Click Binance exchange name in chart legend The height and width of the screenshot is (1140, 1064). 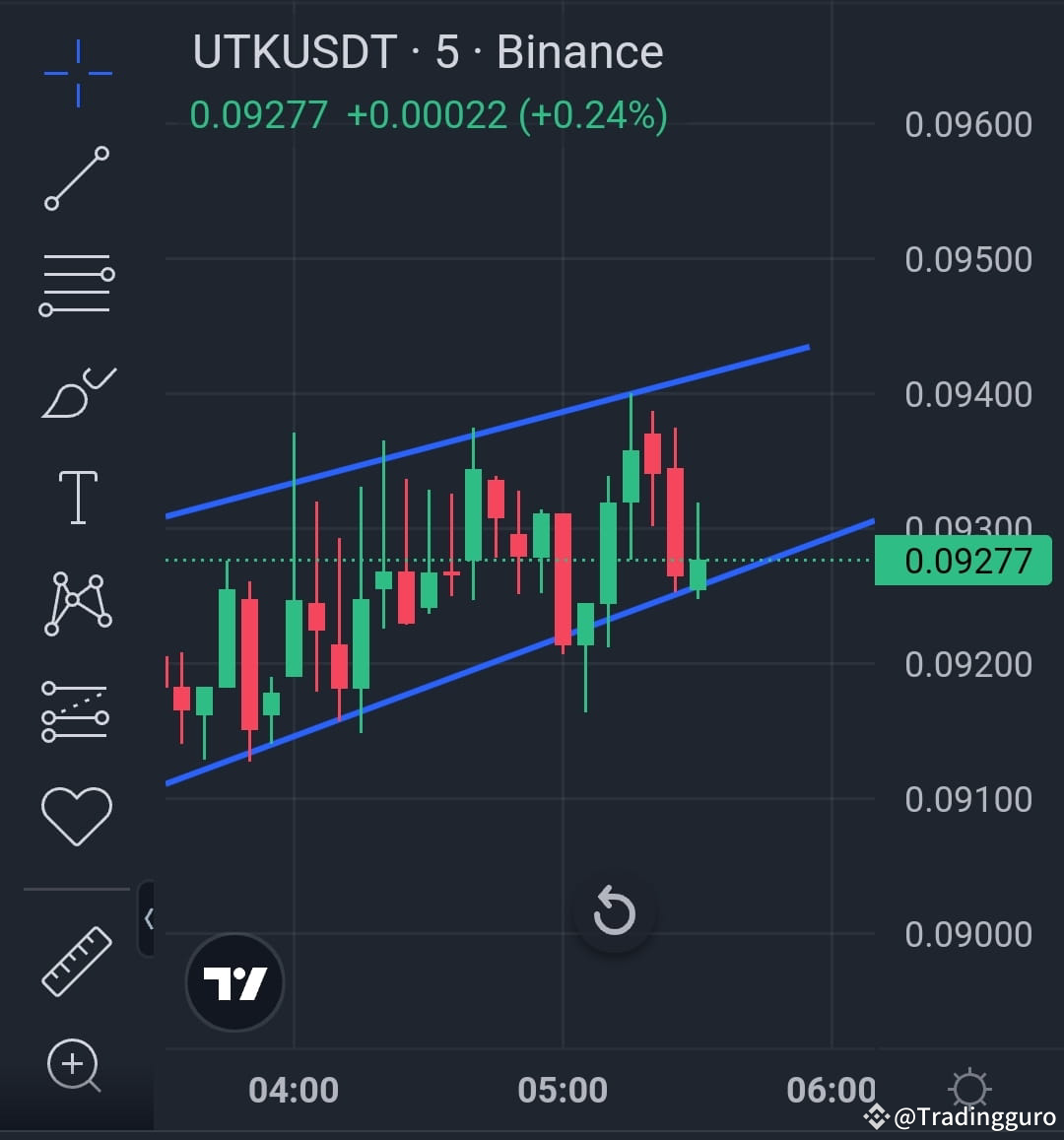pos(581,51)
